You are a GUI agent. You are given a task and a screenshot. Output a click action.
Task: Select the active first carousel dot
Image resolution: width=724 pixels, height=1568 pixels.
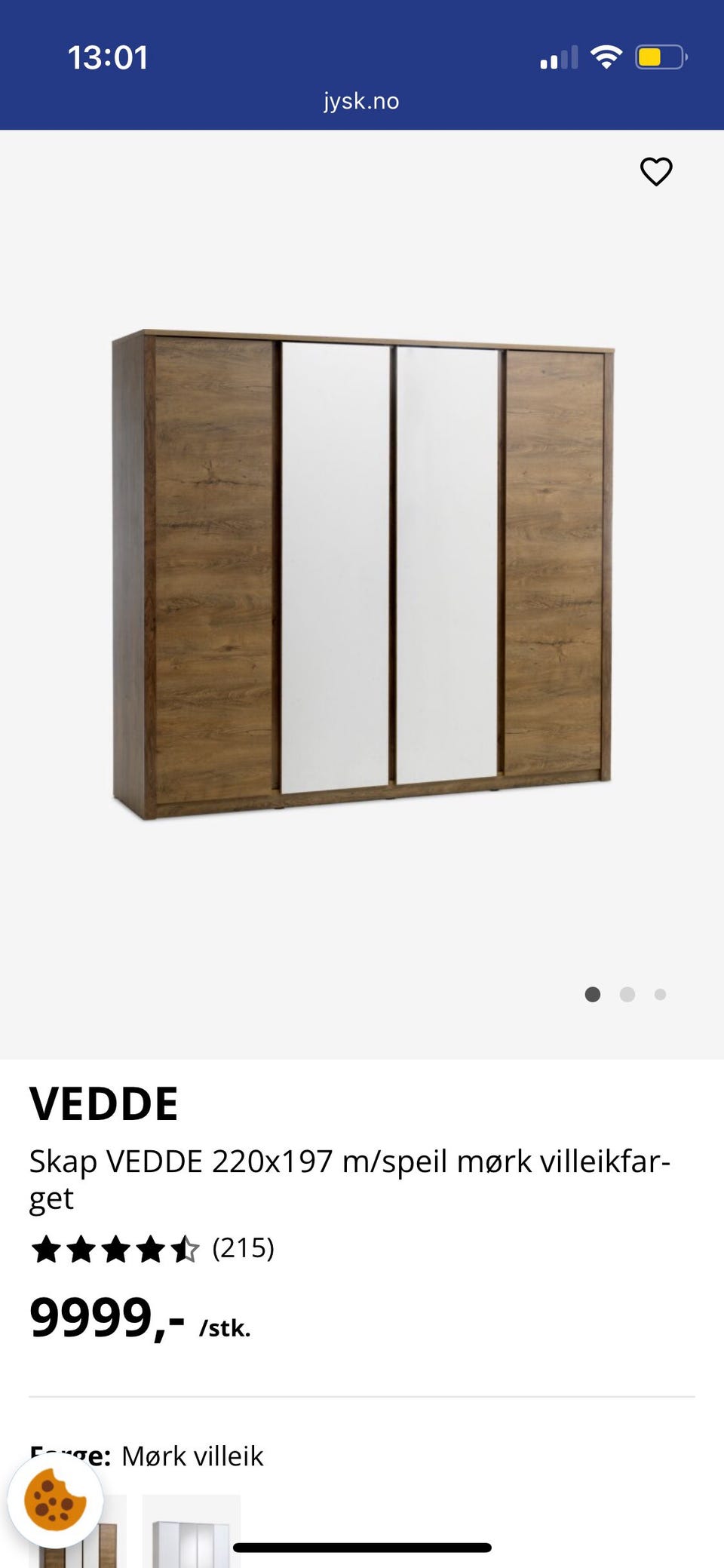(x=594, y=995)
